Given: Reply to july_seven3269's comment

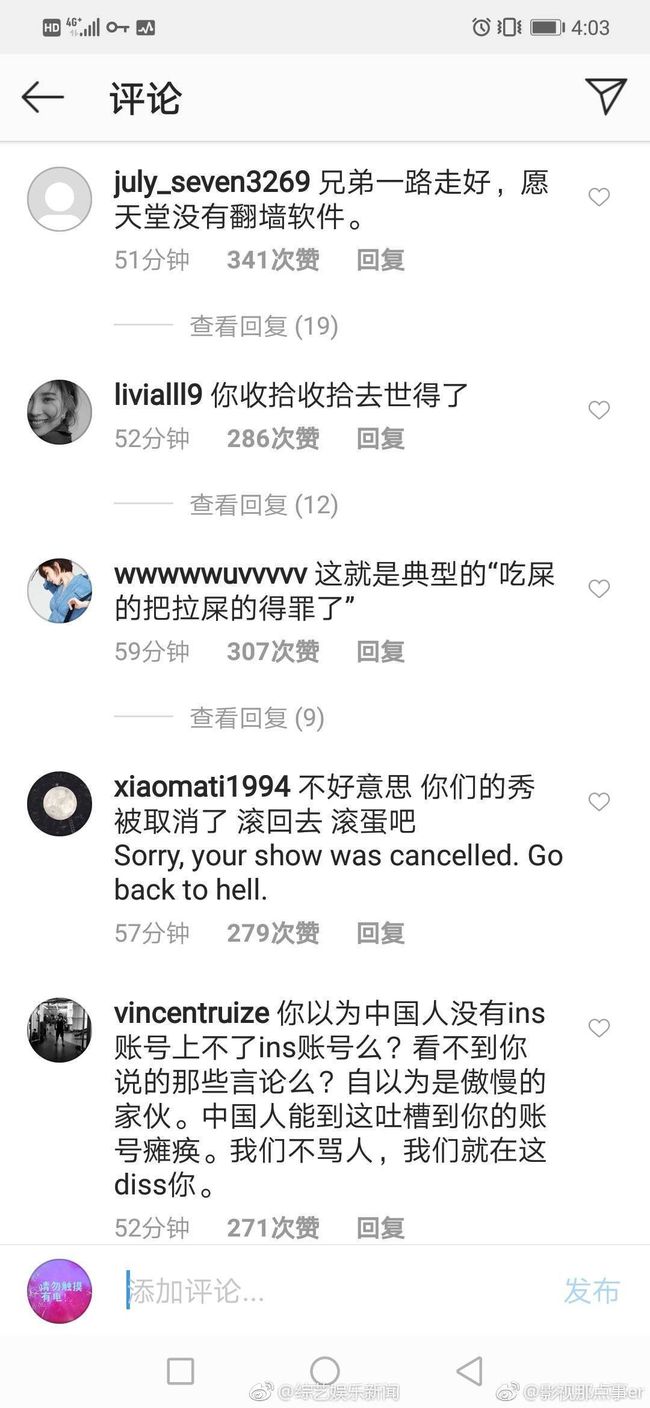Looking at the screenshot, I should [x=380, y=260].
